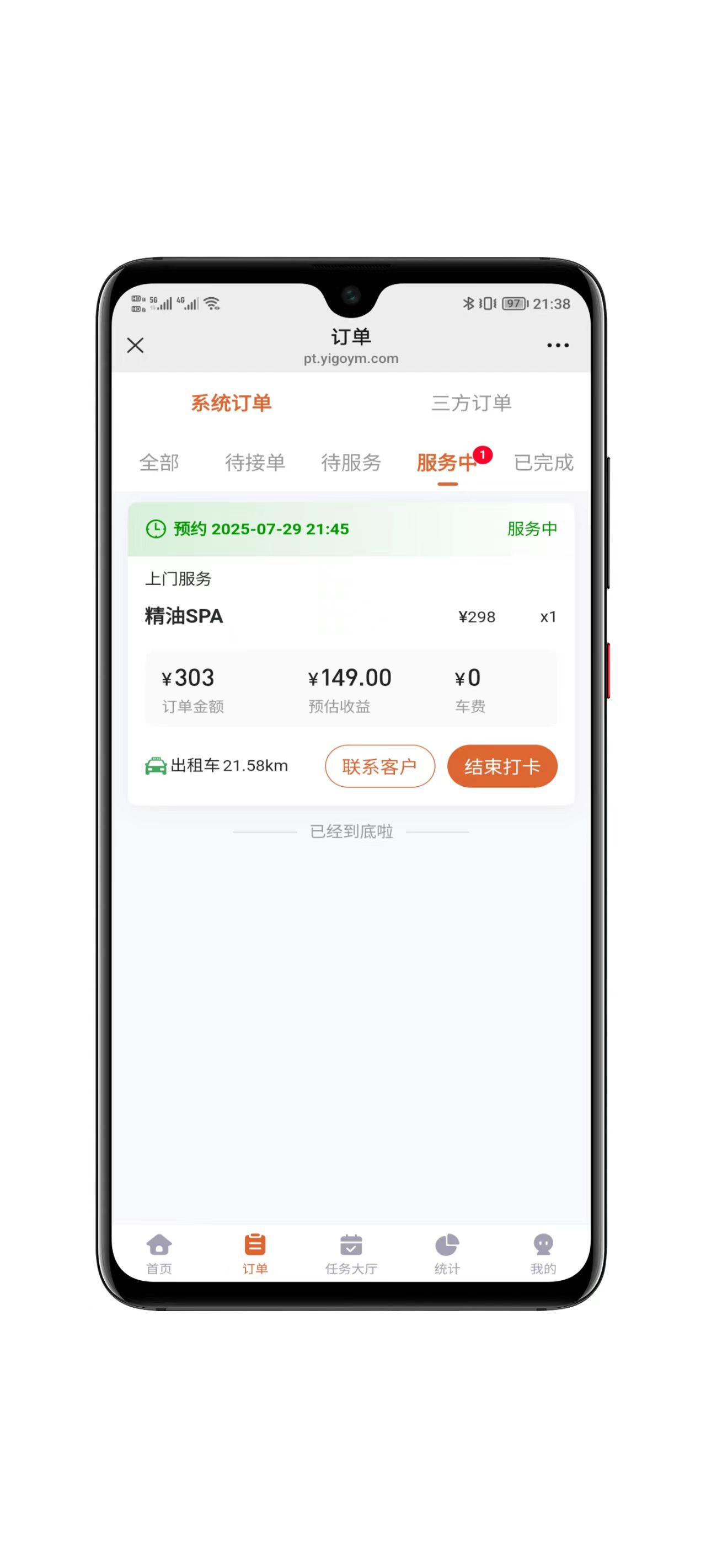Tap the 联系客户 button

pos(379,766)
